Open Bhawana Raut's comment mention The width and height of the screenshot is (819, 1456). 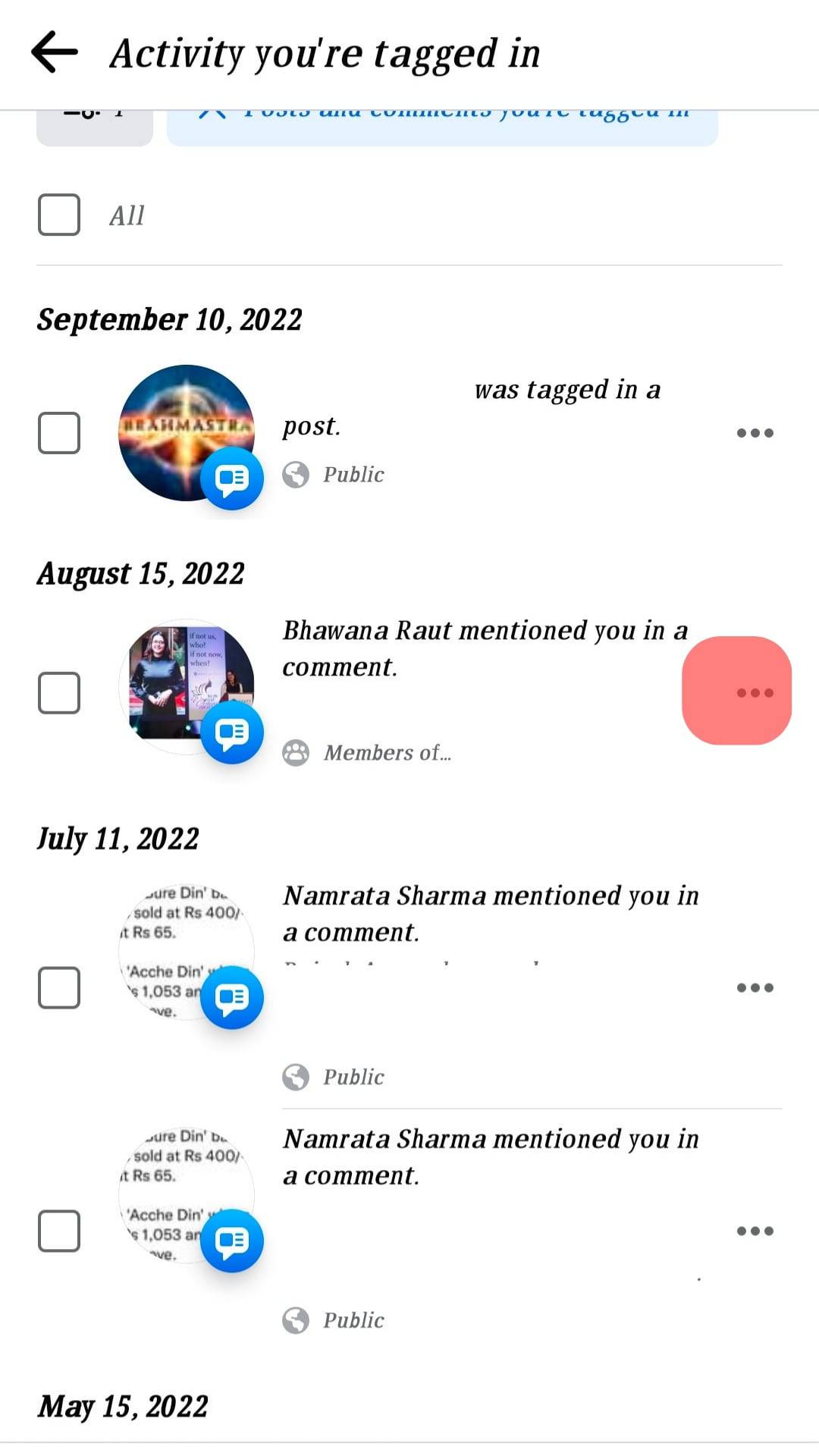point(485,649)
